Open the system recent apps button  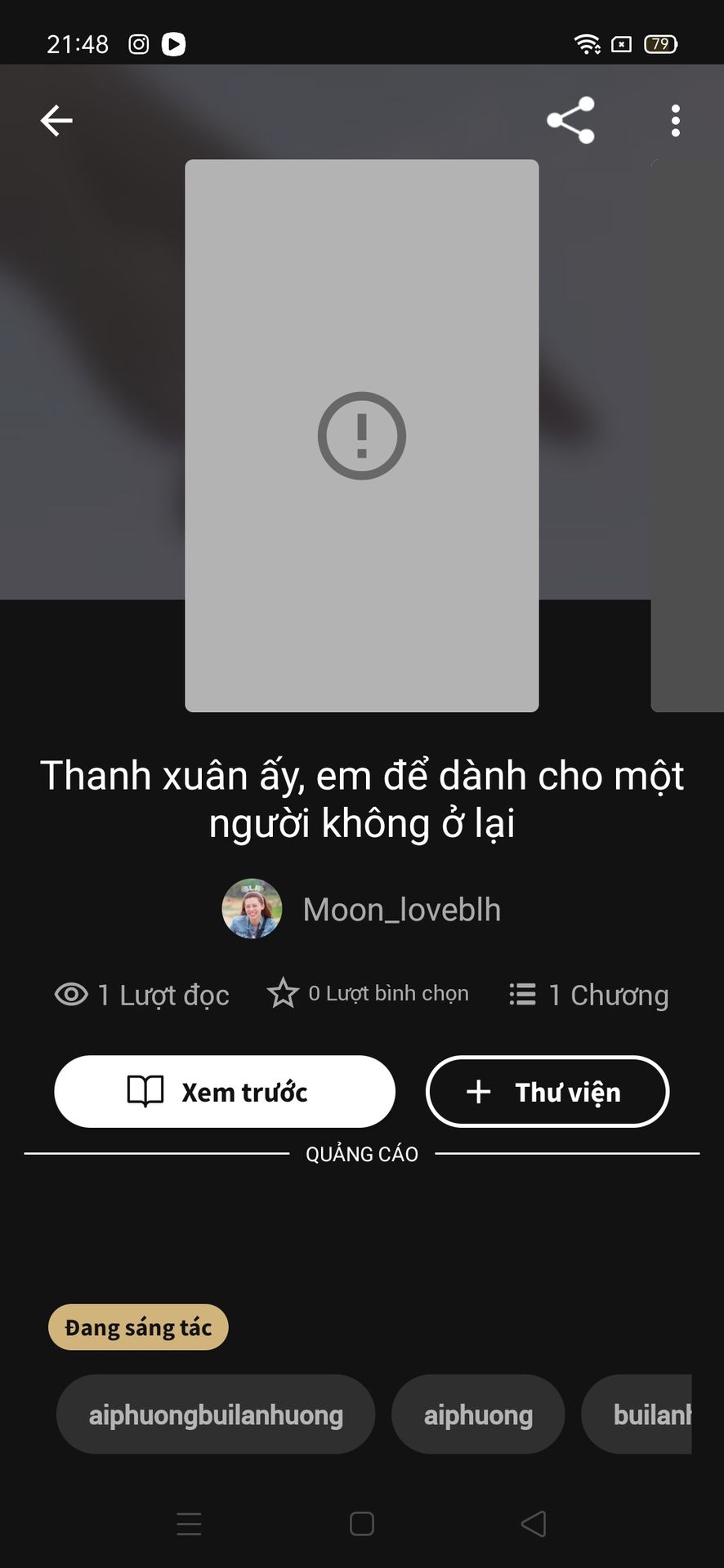pos(189,1524)
